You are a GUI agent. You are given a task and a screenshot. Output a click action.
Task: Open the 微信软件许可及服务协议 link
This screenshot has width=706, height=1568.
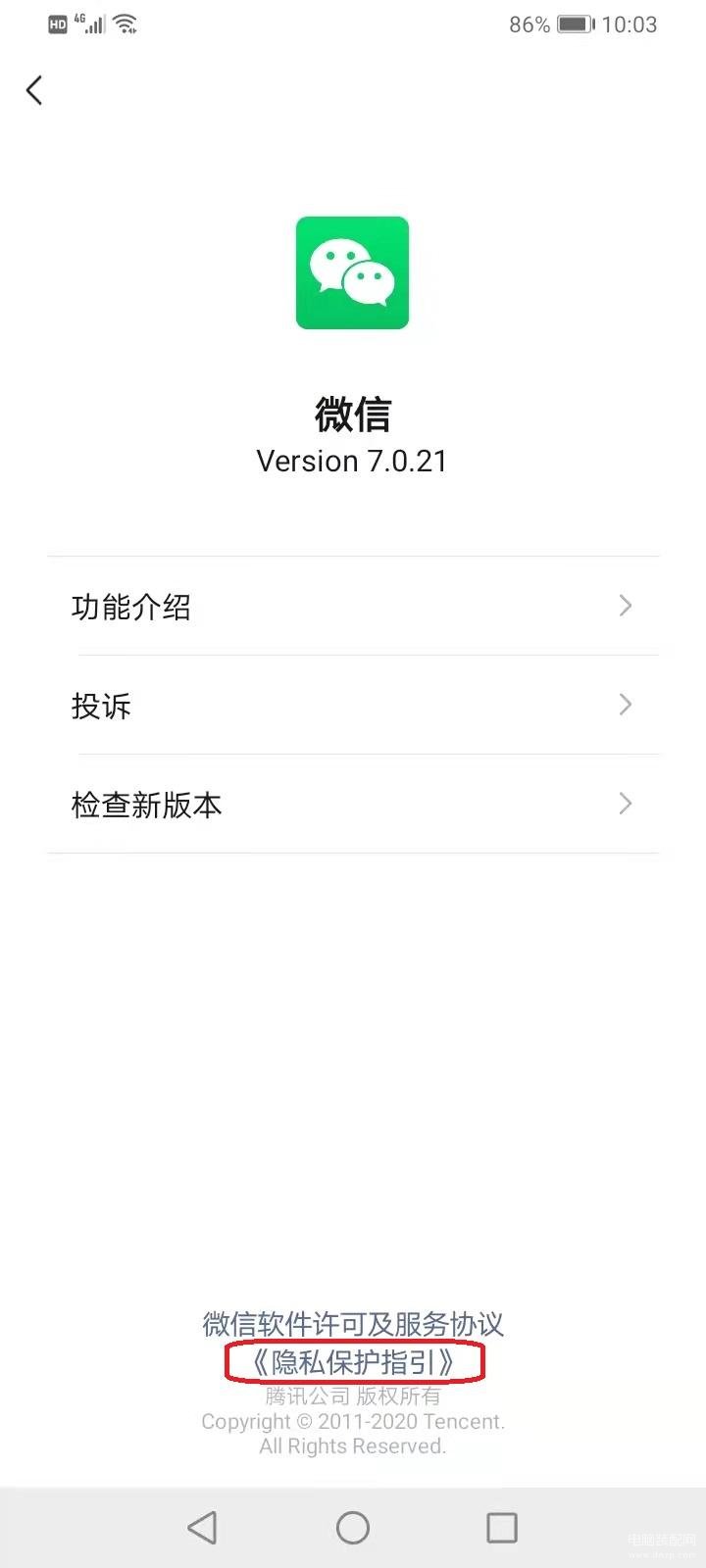pyautogui.click(x=353, y=1324)
